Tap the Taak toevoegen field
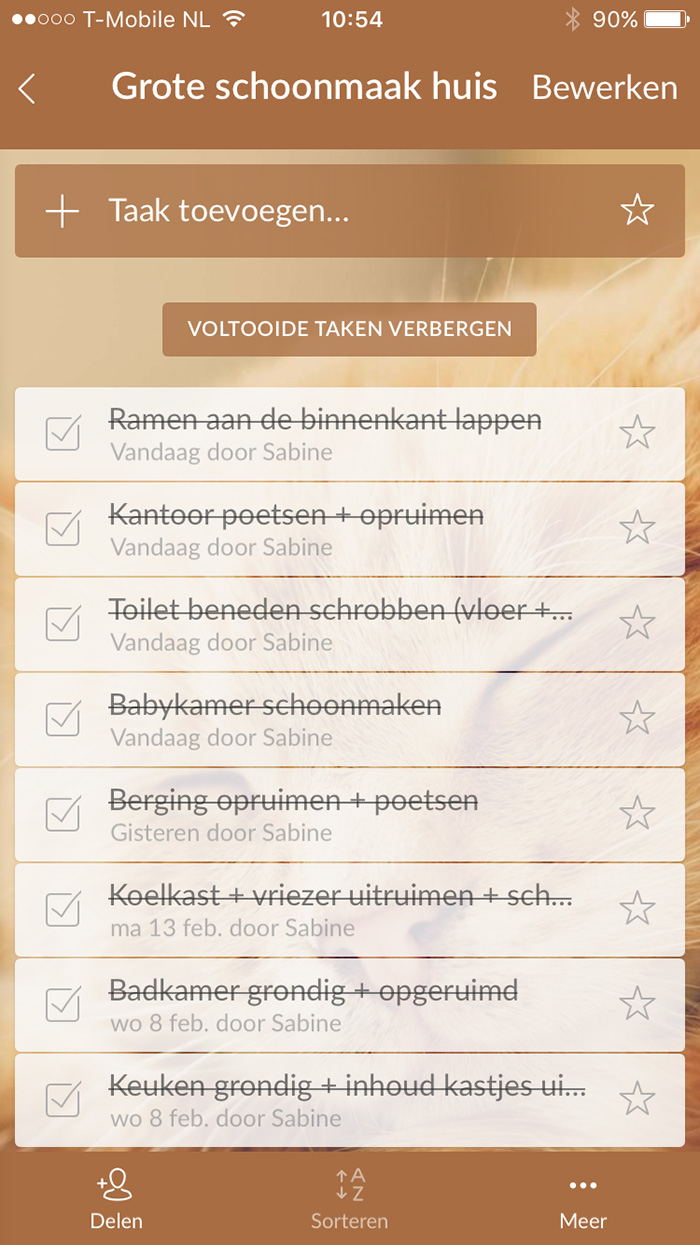This screenshot has width=700, height=1245. pos(330,211)
